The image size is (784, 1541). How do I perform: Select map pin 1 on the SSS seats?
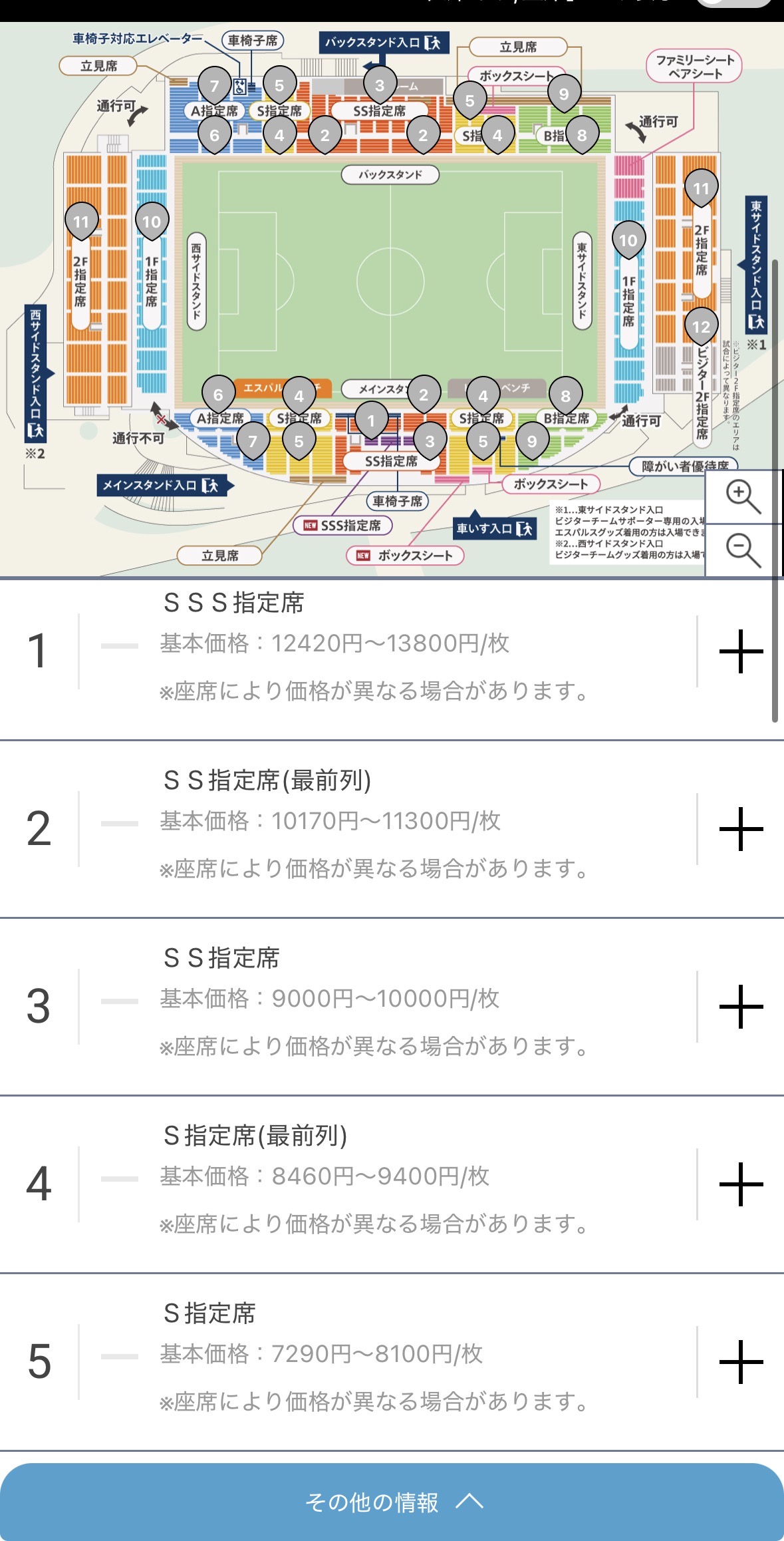tap(371, 419)
